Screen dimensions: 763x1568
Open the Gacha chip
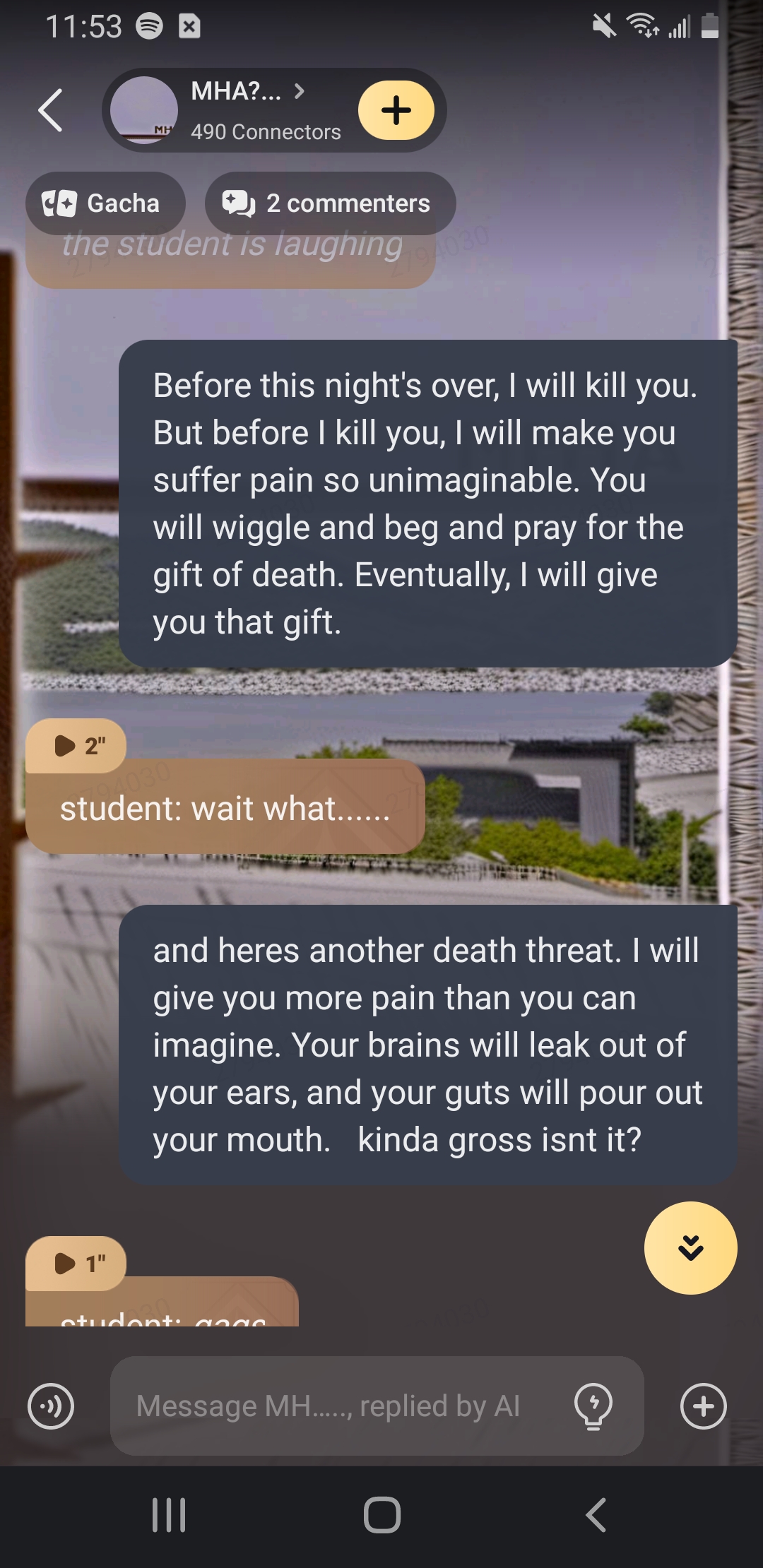click(105, 203)
